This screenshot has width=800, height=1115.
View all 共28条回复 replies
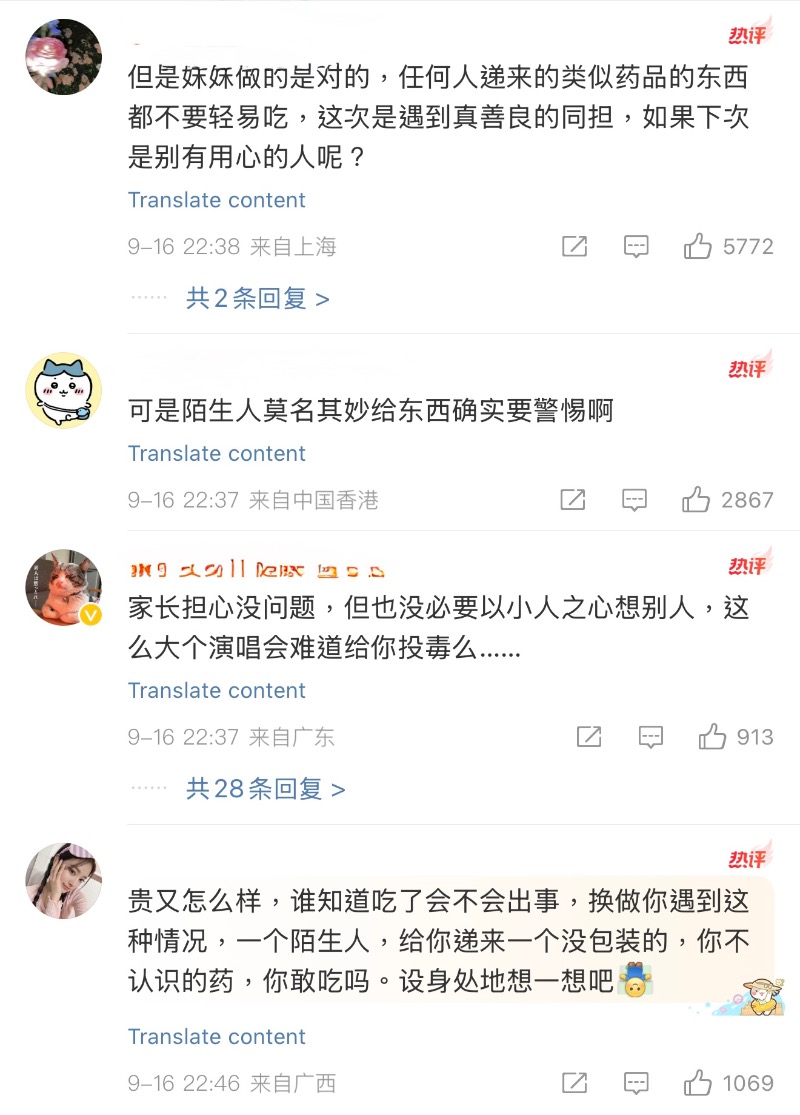tap(265, 789)
